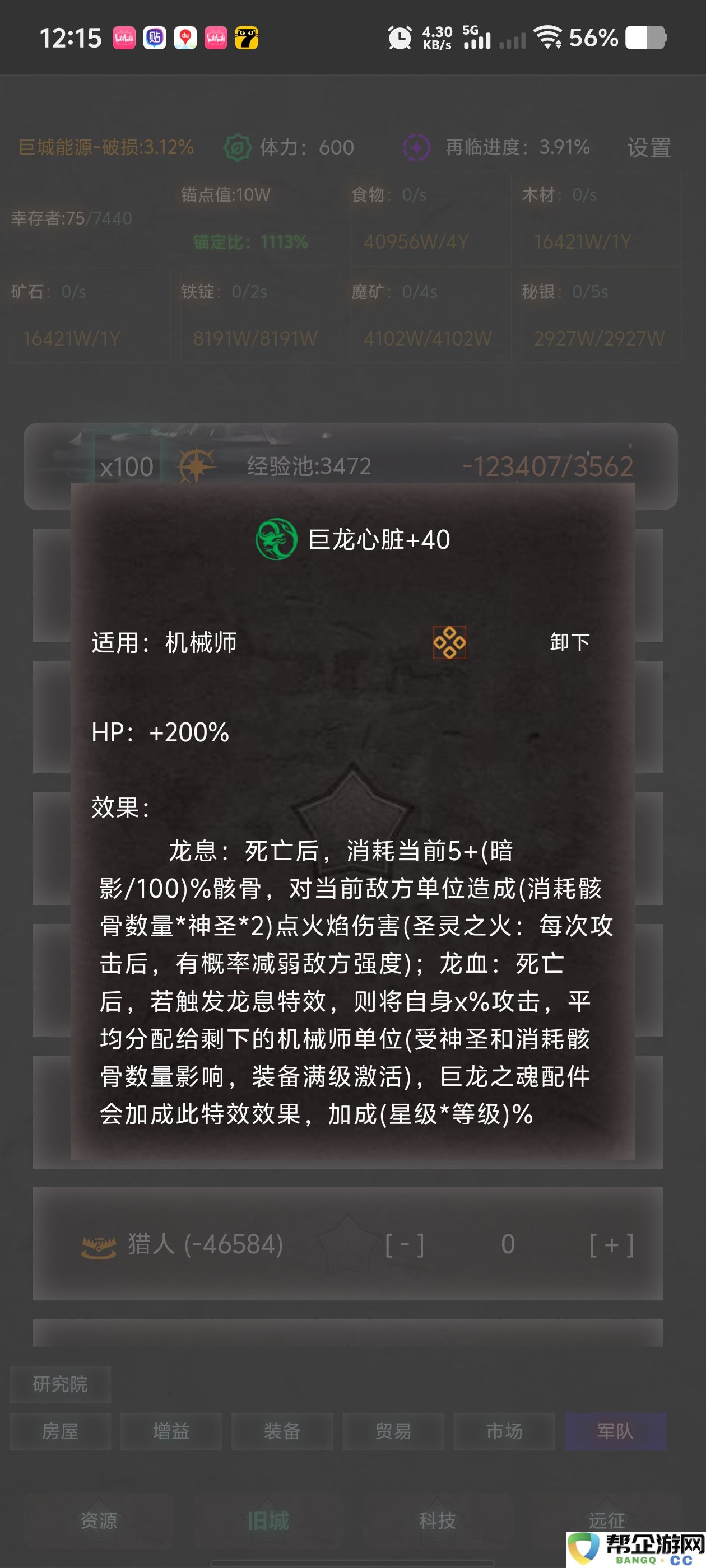
Task: Open 设置 settings
Action: click(649, 148)
